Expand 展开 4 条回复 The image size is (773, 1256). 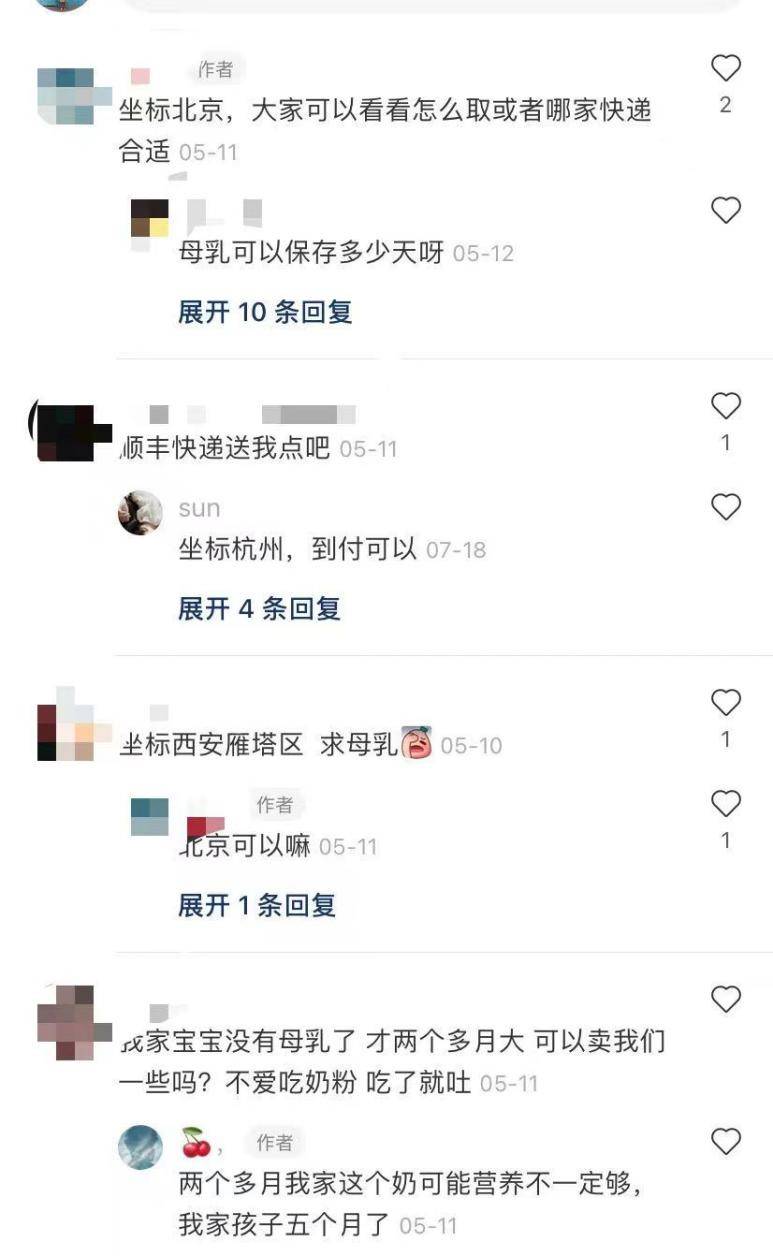click(259, 608)
